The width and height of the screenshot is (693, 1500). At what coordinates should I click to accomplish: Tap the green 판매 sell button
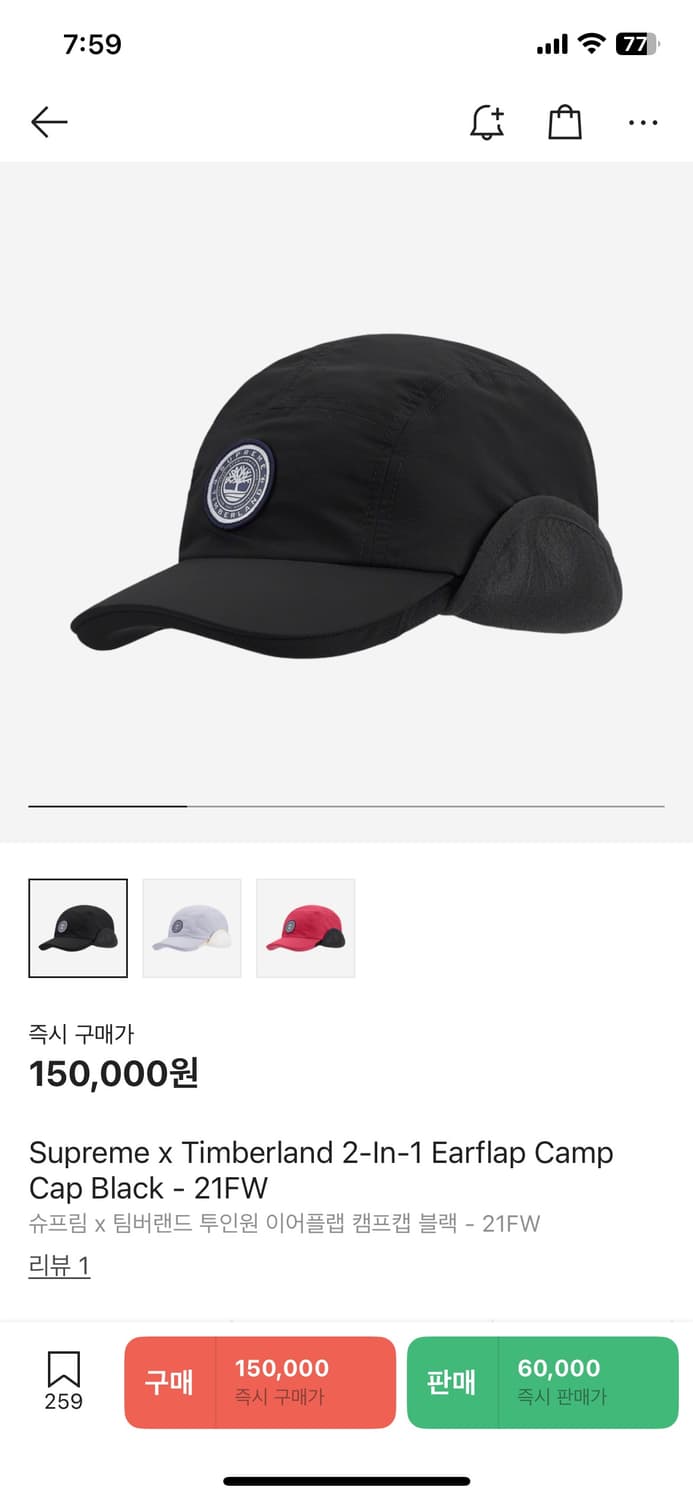pyautogui.click(x=542, y=1382)
